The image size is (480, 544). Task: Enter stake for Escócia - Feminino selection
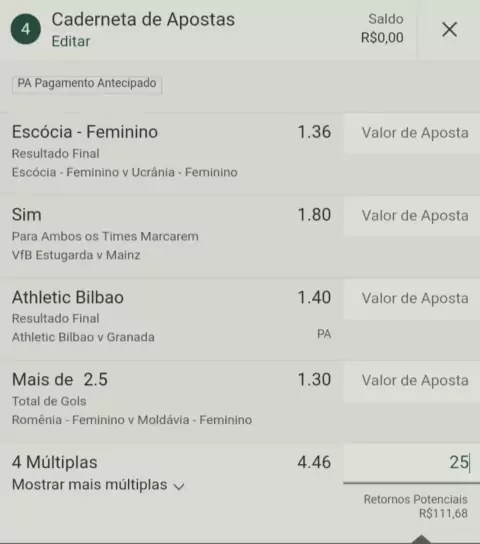pos(412,133)
